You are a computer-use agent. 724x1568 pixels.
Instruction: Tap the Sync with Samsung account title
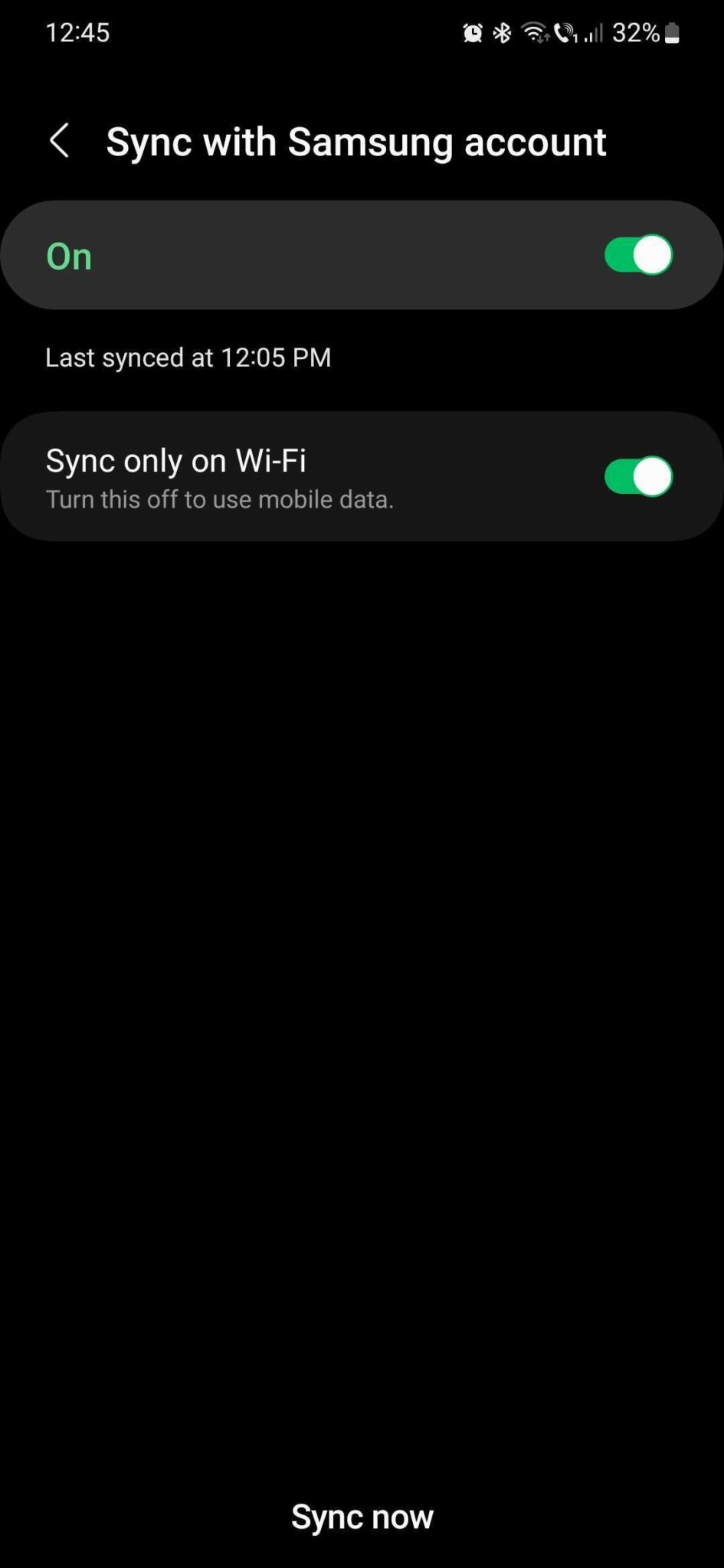coord(355,142)
